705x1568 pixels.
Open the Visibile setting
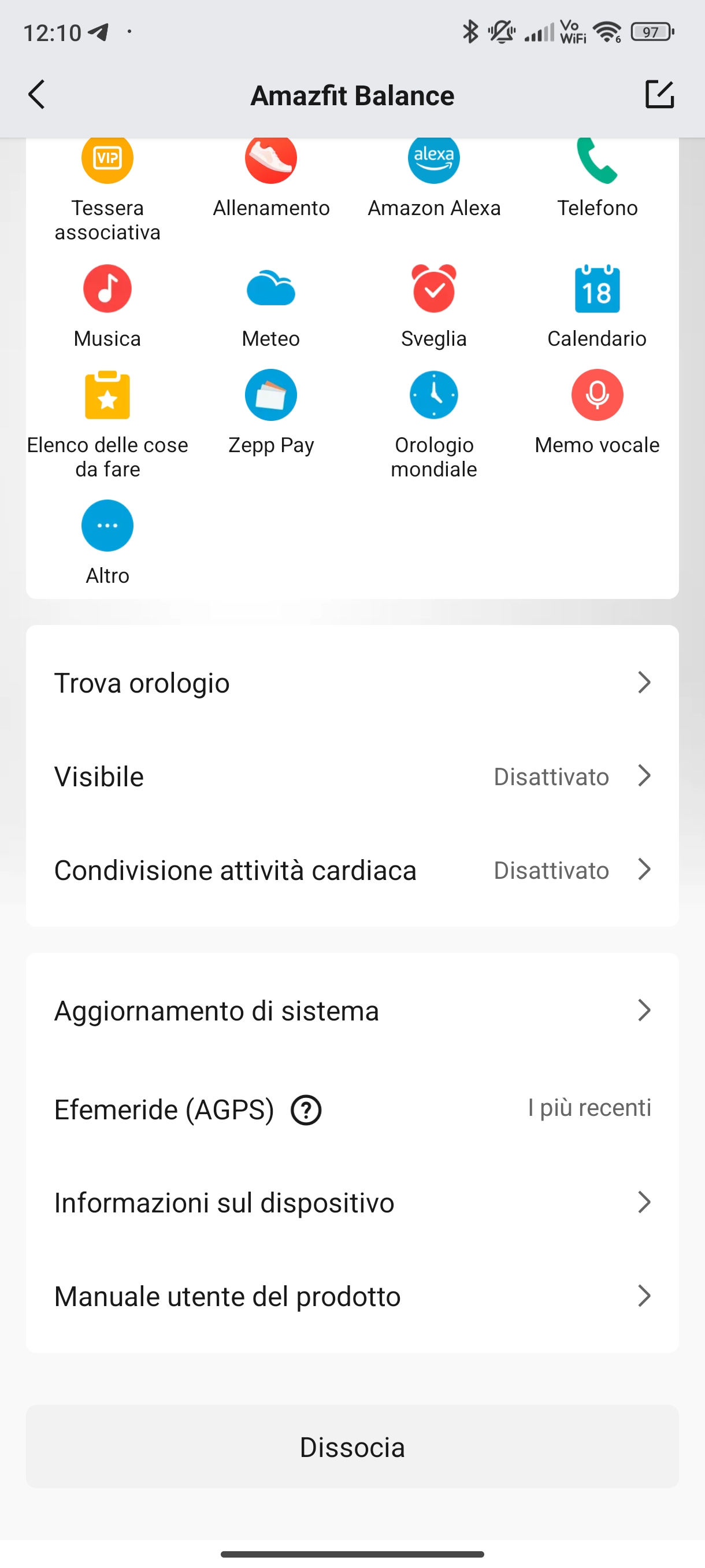(352, 776)
